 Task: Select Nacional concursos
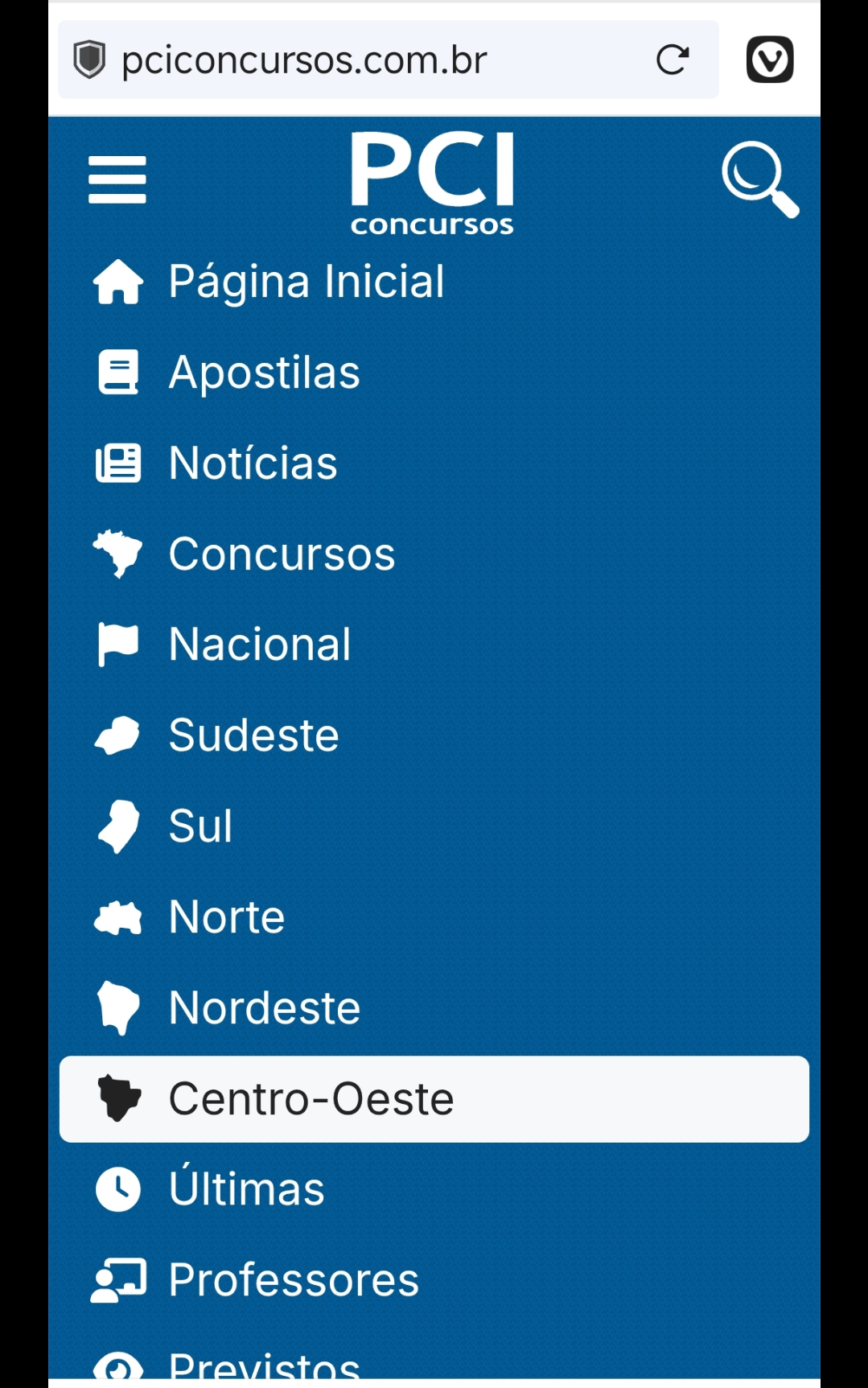[x=260, y=645]
